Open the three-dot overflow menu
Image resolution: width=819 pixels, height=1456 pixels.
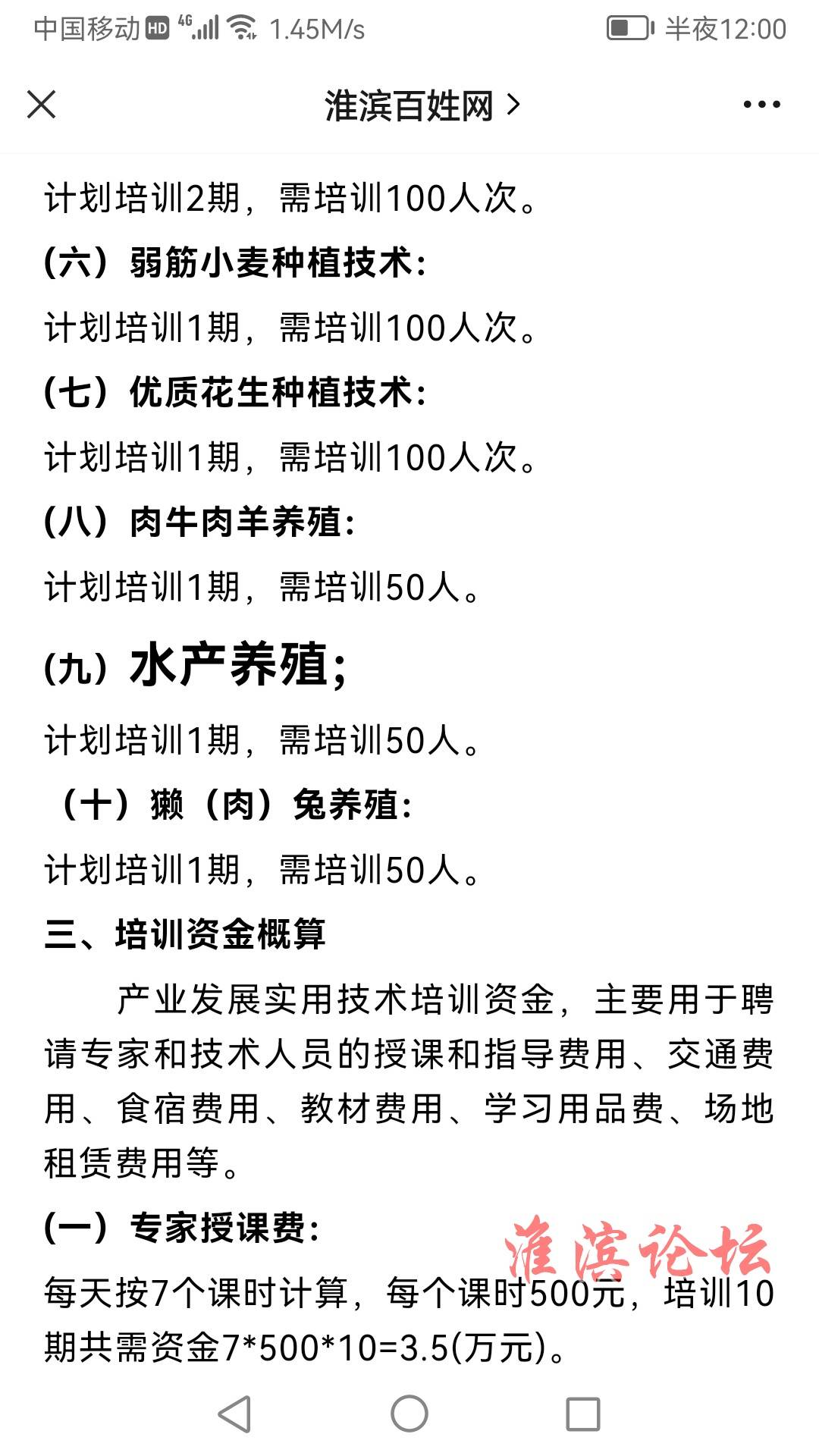[x=761, y=105]
